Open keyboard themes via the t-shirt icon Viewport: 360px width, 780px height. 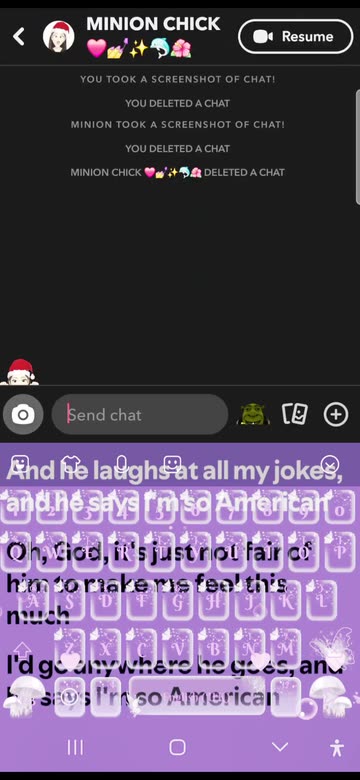[71, 464]
